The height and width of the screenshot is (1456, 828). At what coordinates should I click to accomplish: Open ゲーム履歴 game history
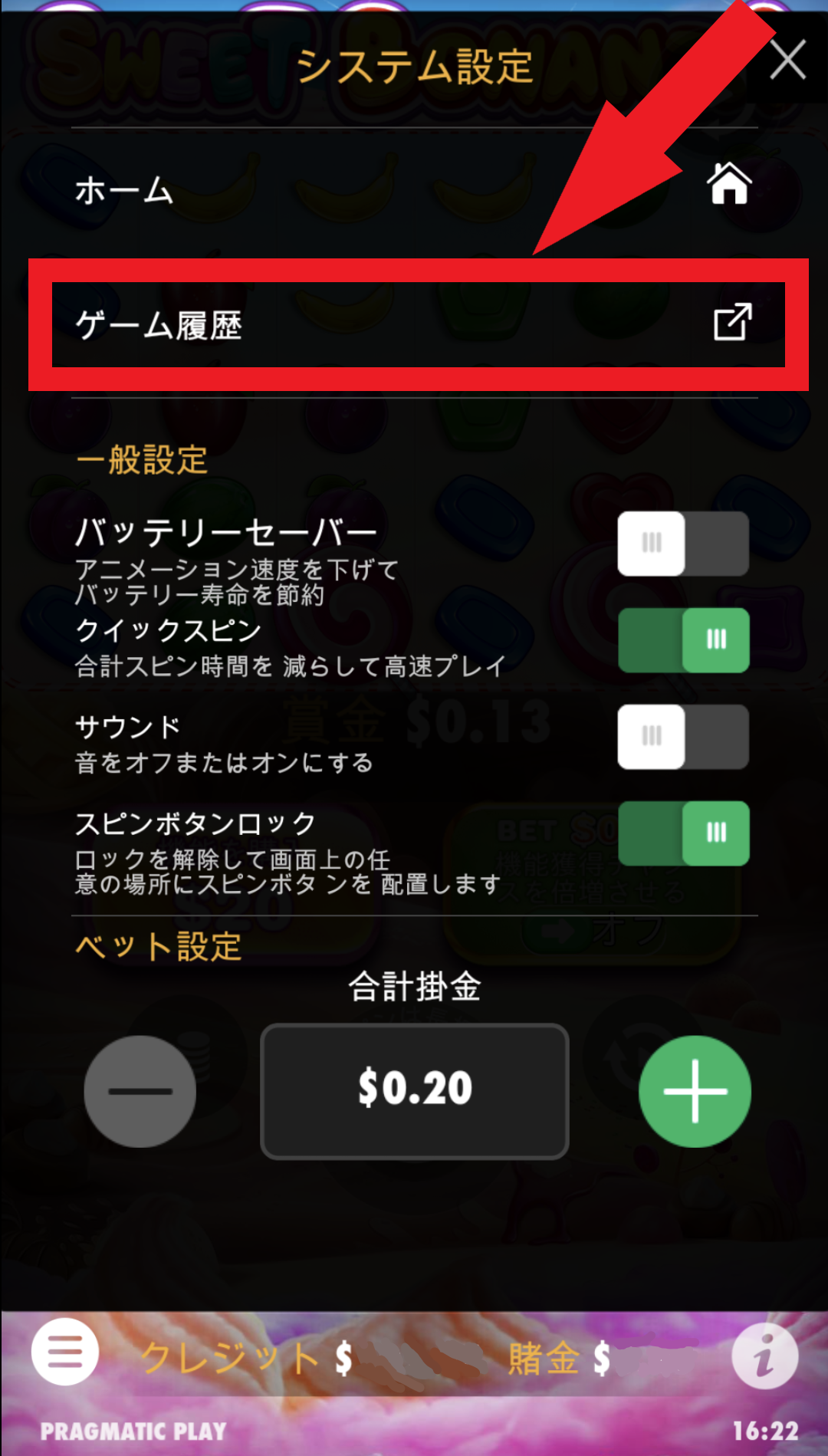point(414,324)
